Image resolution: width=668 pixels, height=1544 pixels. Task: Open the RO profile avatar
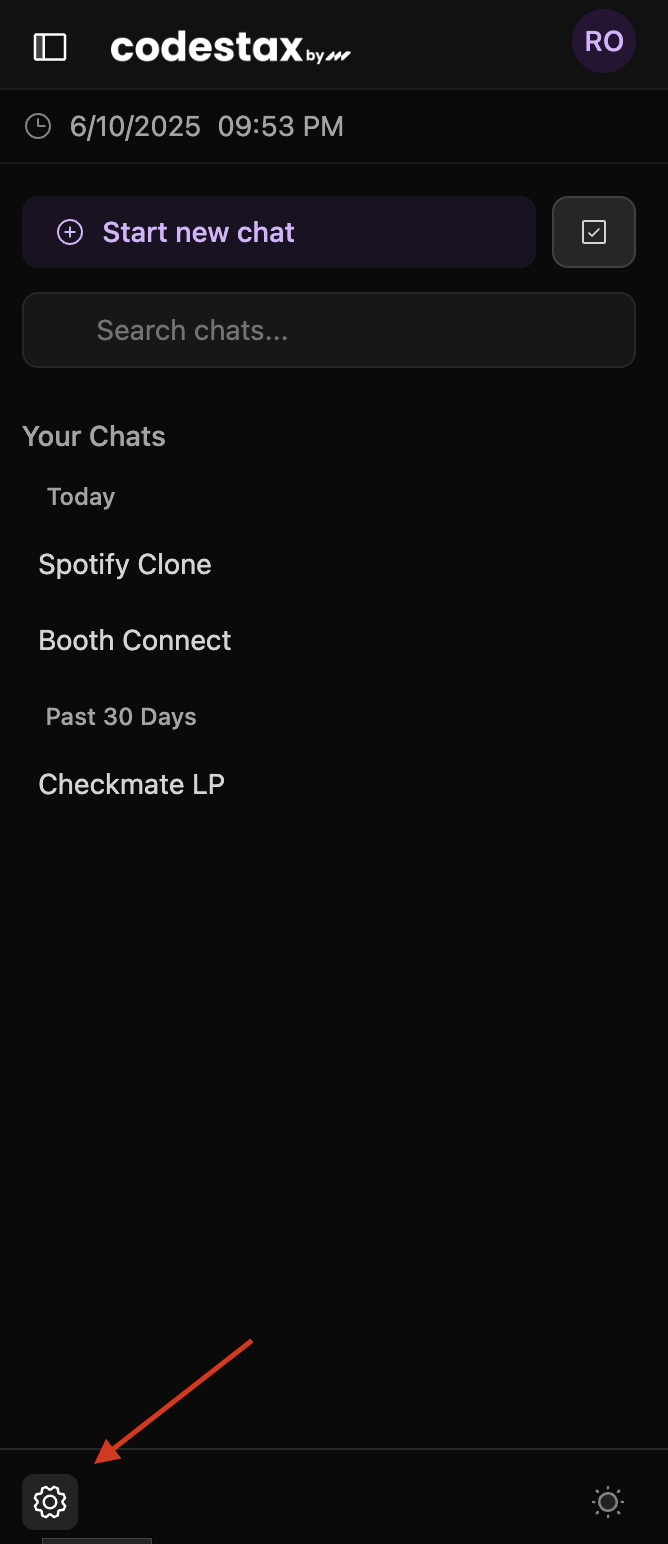pos(603,42)
